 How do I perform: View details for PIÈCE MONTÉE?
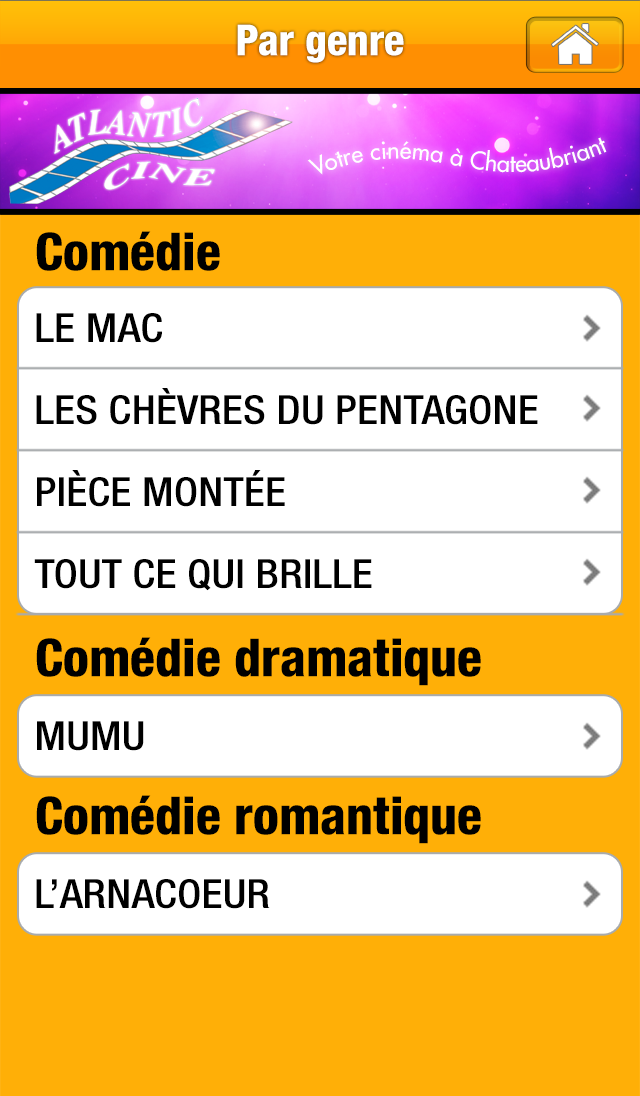(x=320, y=492)
